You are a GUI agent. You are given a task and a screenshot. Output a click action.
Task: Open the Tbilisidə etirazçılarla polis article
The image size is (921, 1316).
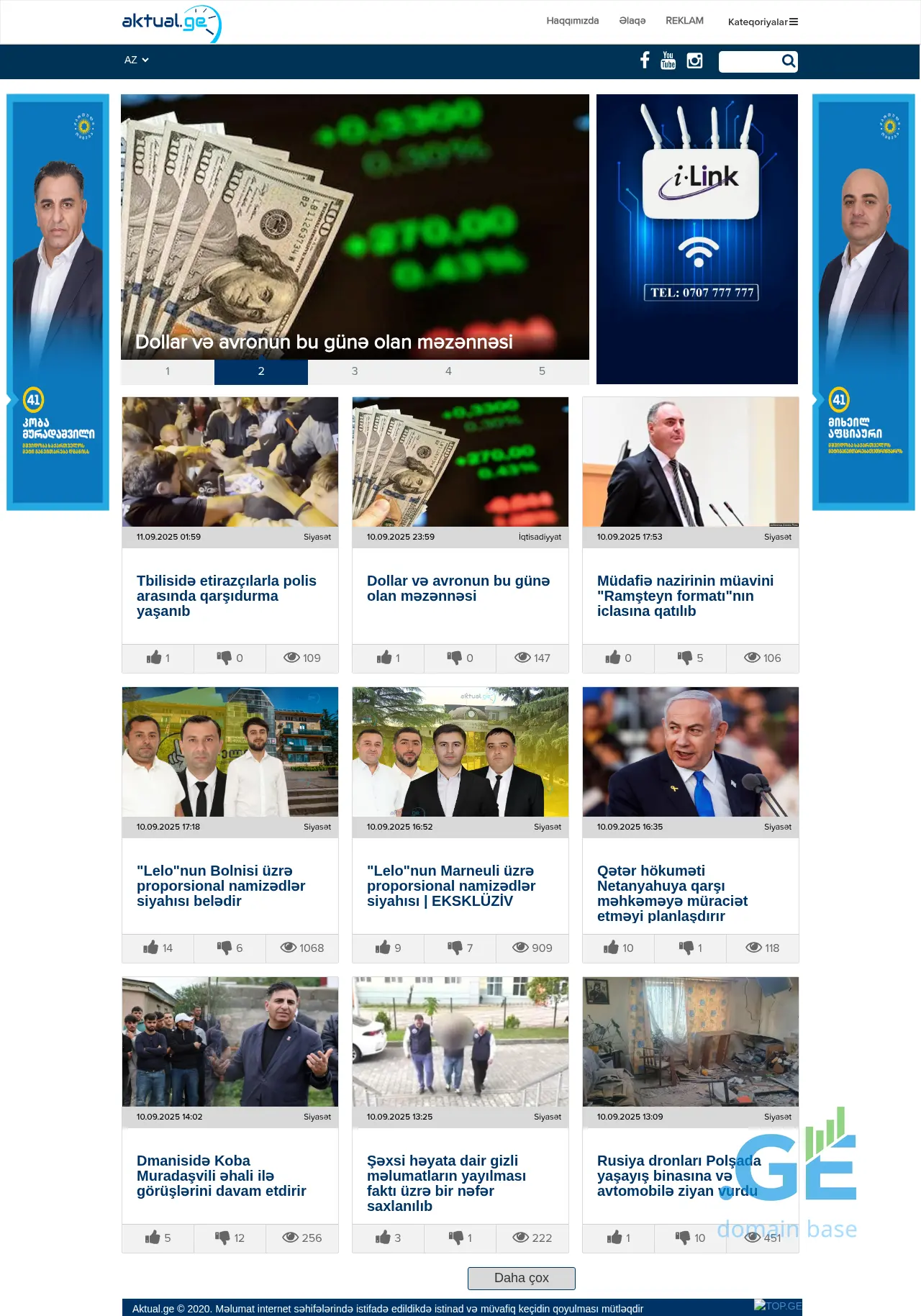226,595
